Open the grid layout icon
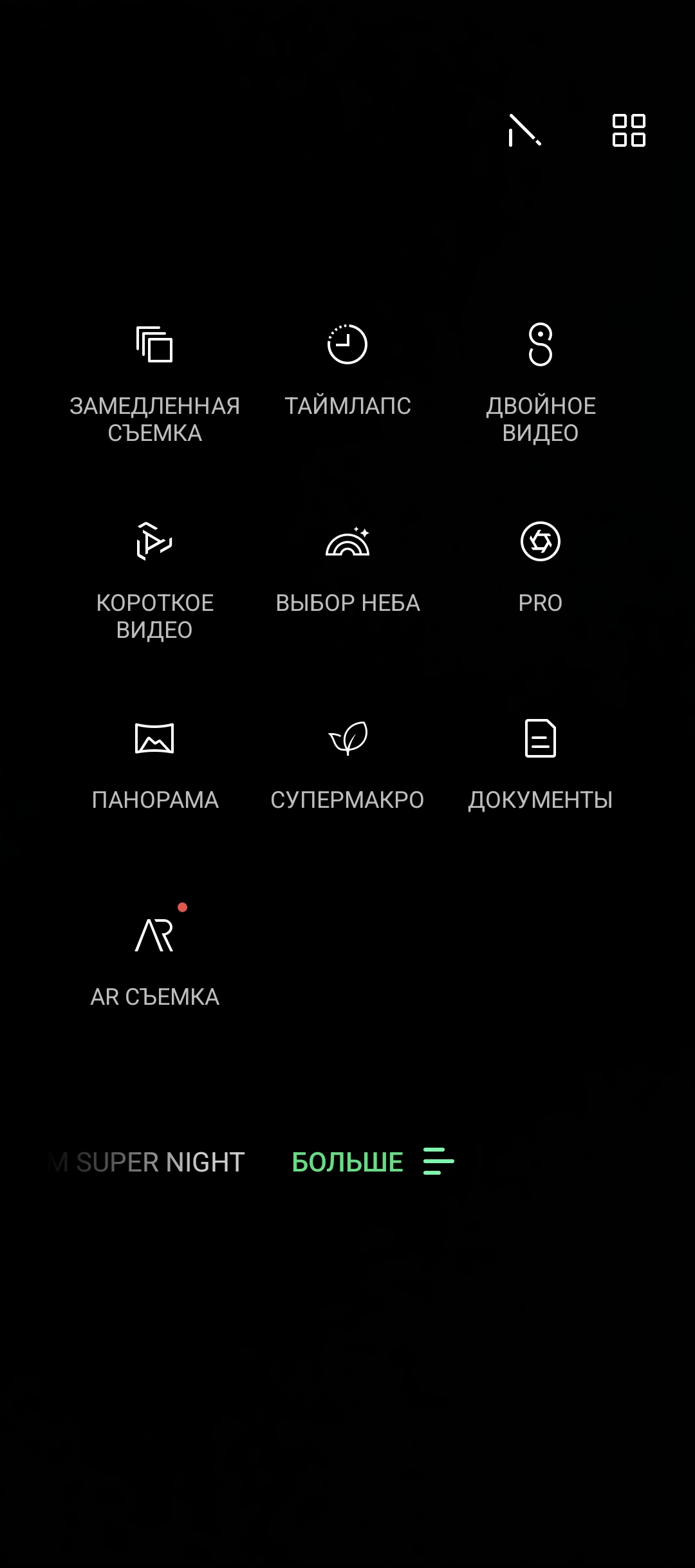The height and width of the screenshot is (1568, 695). click(x=629, y=130)
